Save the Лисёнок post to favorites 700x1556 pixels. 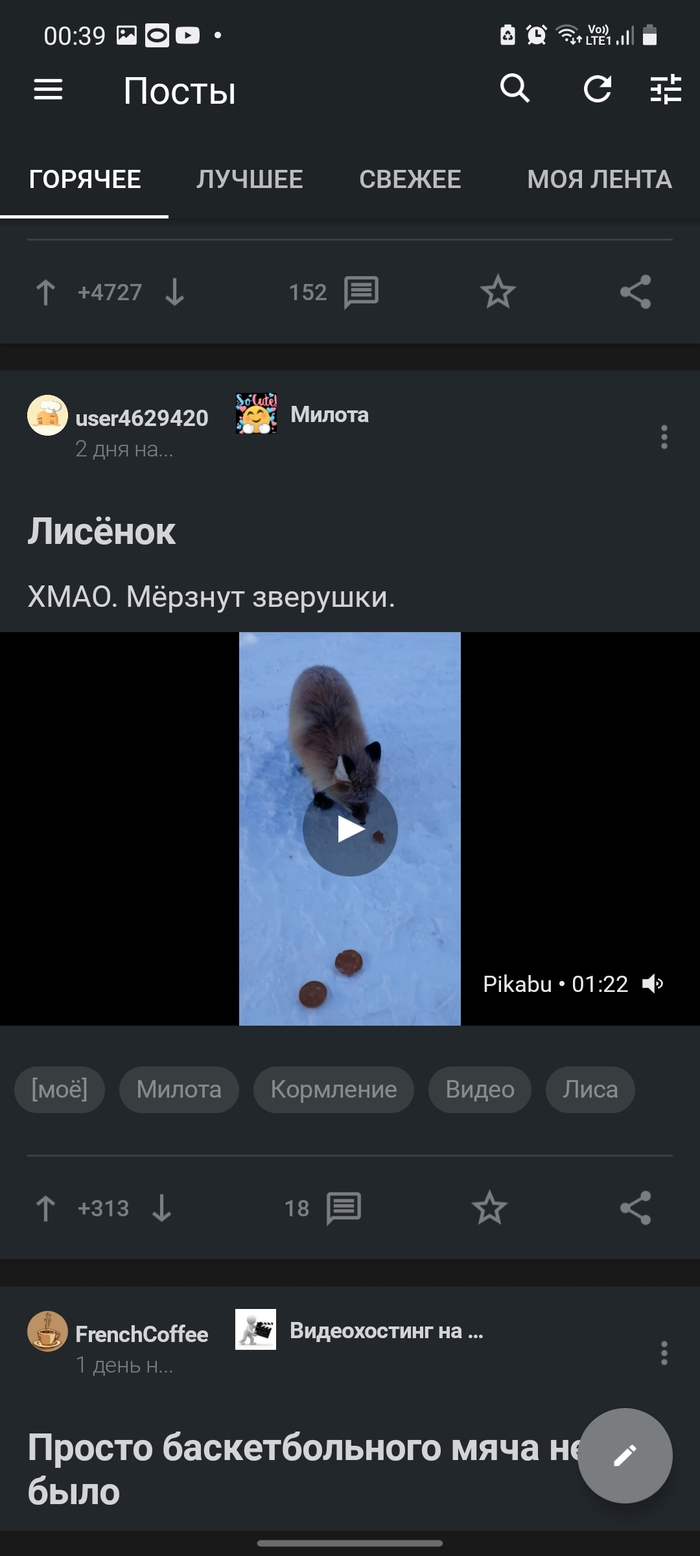489,1208
